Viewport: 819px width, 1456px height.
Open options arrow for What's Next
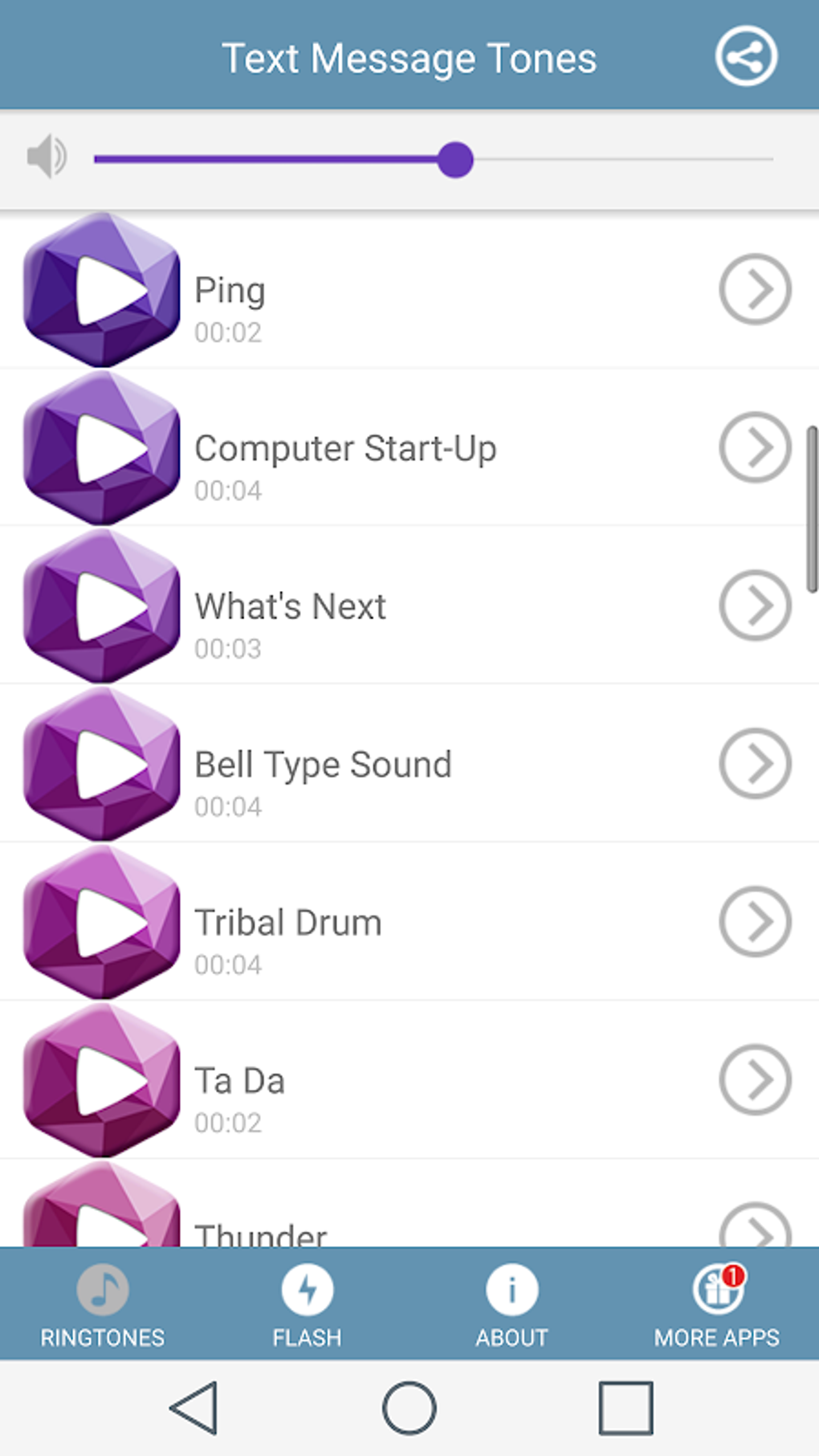click(x=755, y=606)
